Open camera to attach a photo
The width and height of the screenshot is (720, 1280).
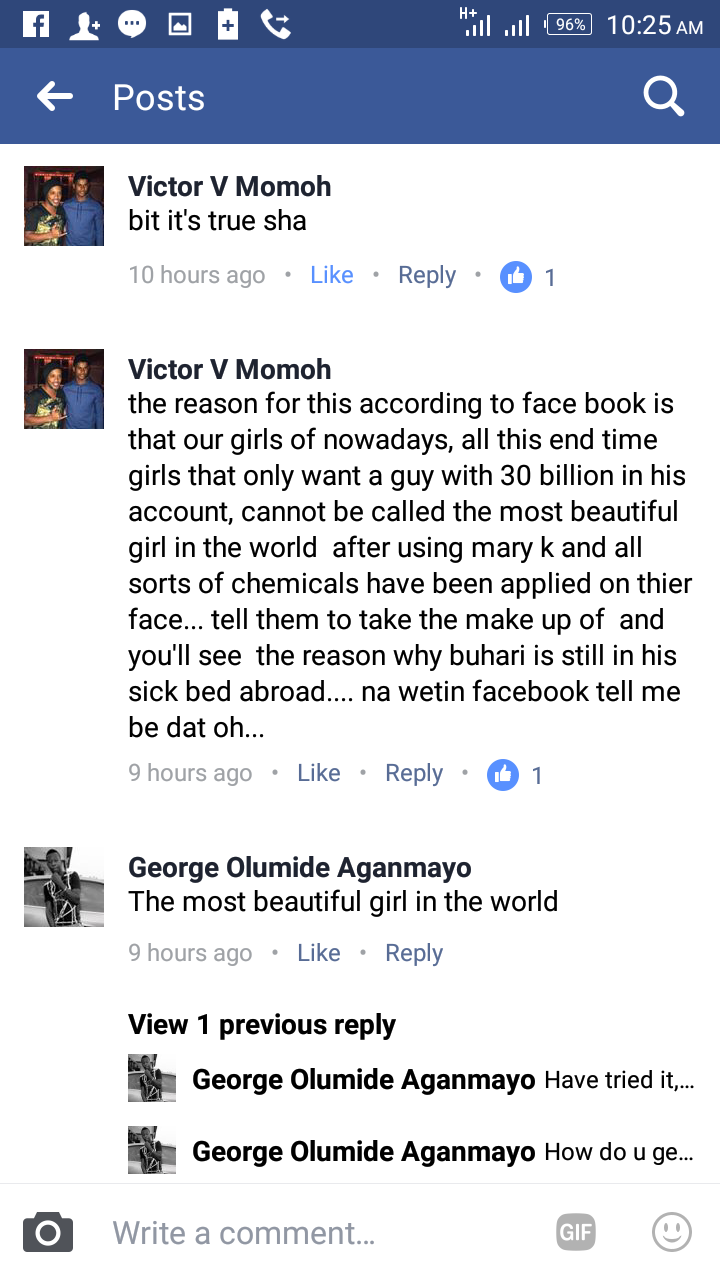[48, 1232]
